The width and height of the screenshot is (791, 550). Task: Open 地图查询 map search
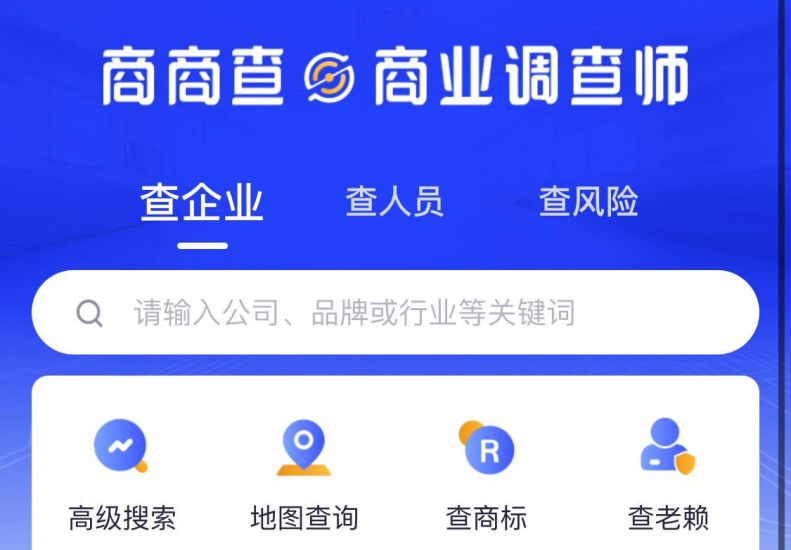pyautogui.click(x=304, y=474)
